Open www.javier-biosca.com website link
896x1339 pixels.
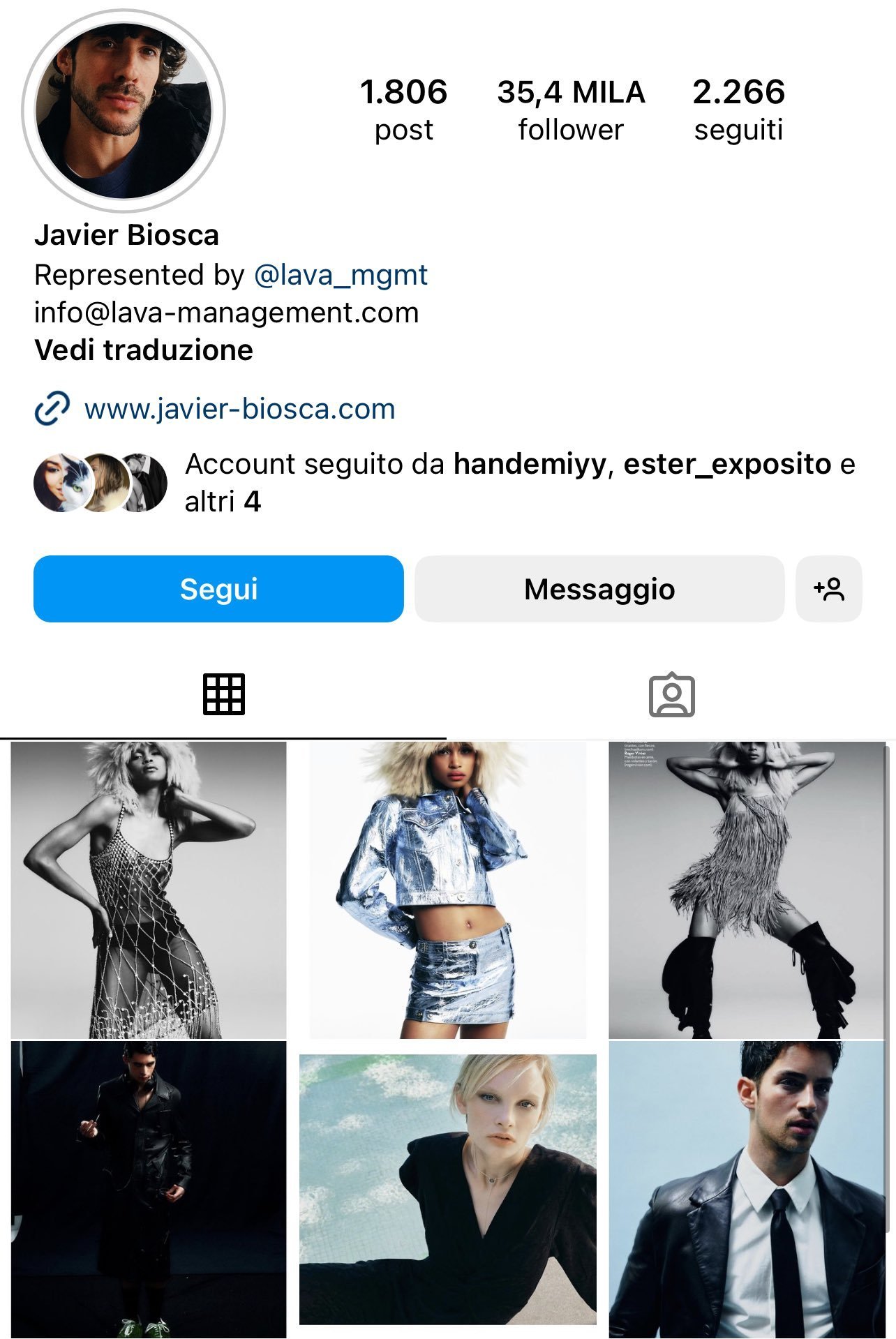point(239,409)
